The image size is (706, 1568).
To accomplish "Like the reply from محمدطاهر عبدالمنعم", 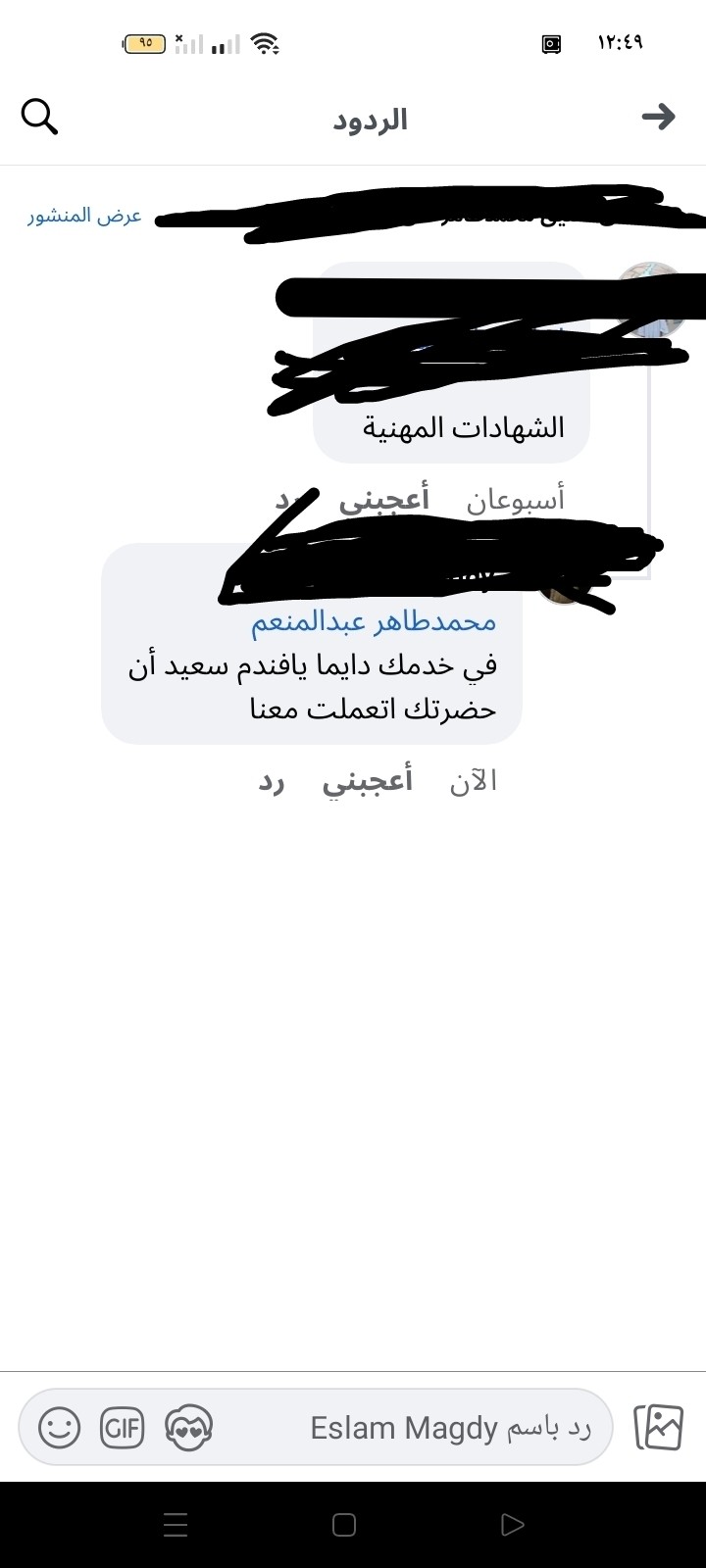I will pos(368,781).
